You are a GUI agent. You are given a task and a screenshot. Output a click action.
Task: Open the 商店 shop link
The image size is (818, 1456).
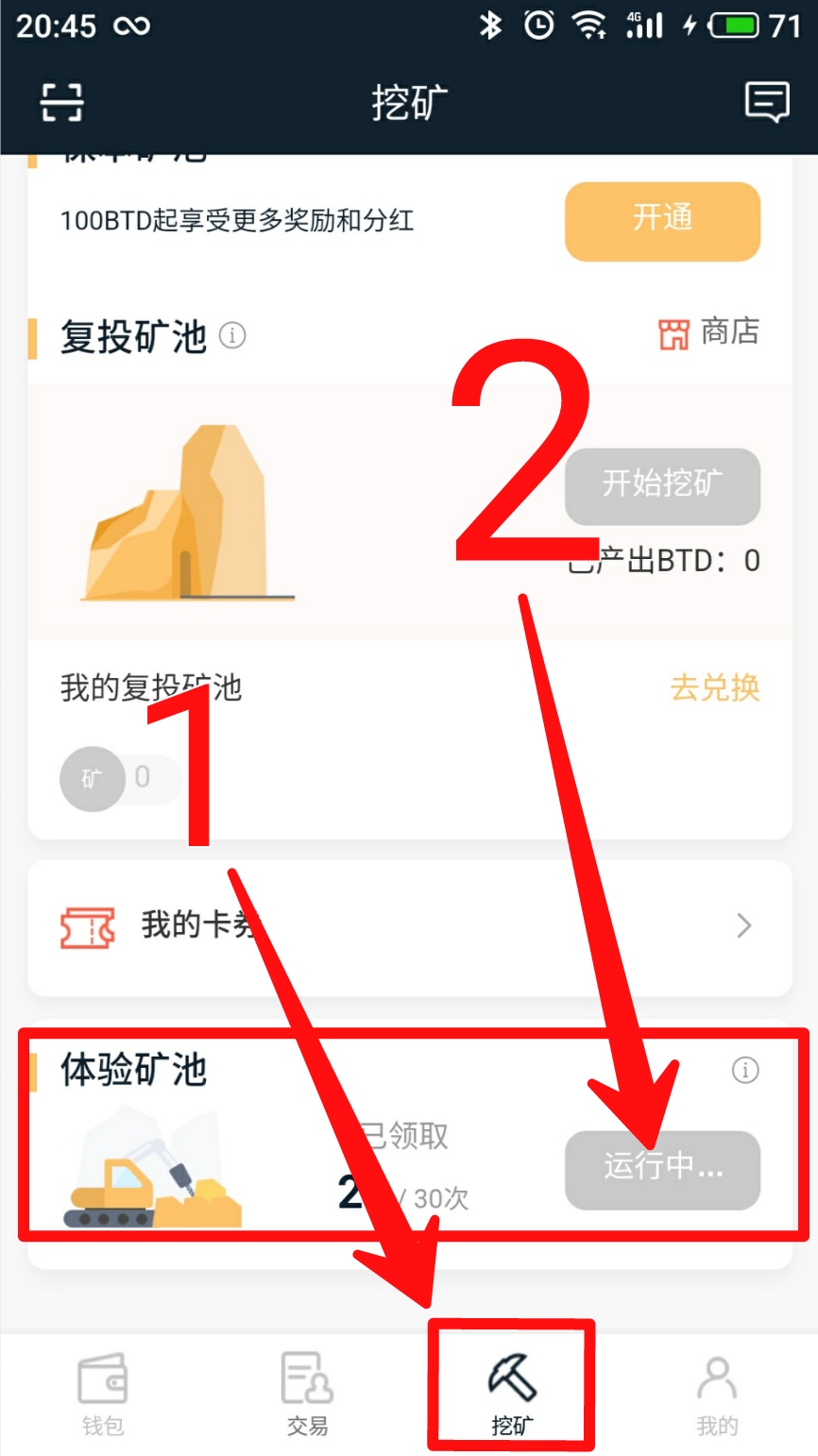coord(708,332)
